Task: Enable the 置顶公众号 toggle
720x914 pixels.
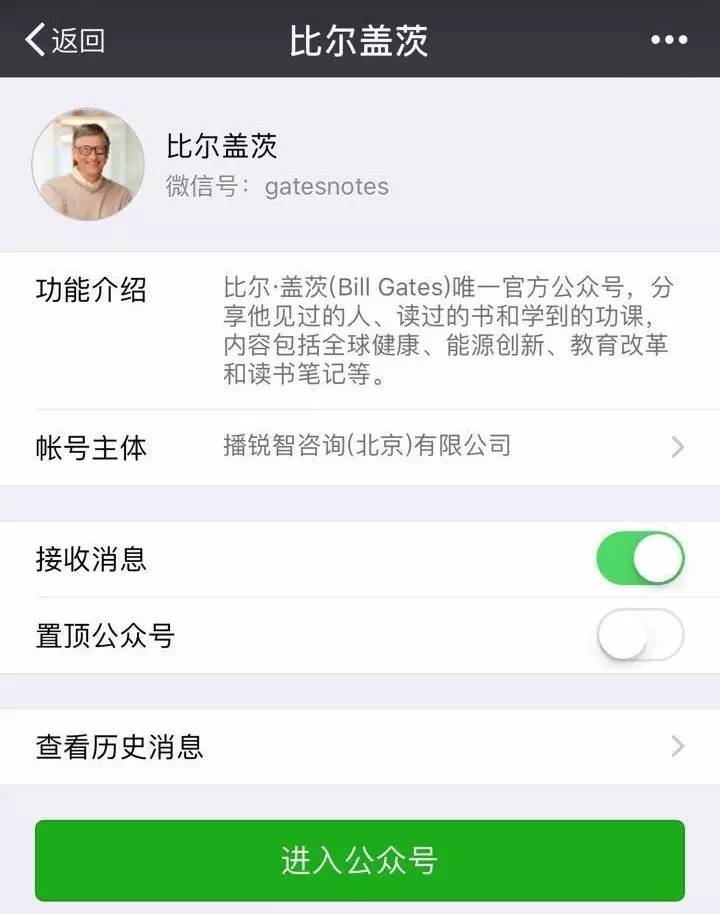Action: (x=640, y=635)
